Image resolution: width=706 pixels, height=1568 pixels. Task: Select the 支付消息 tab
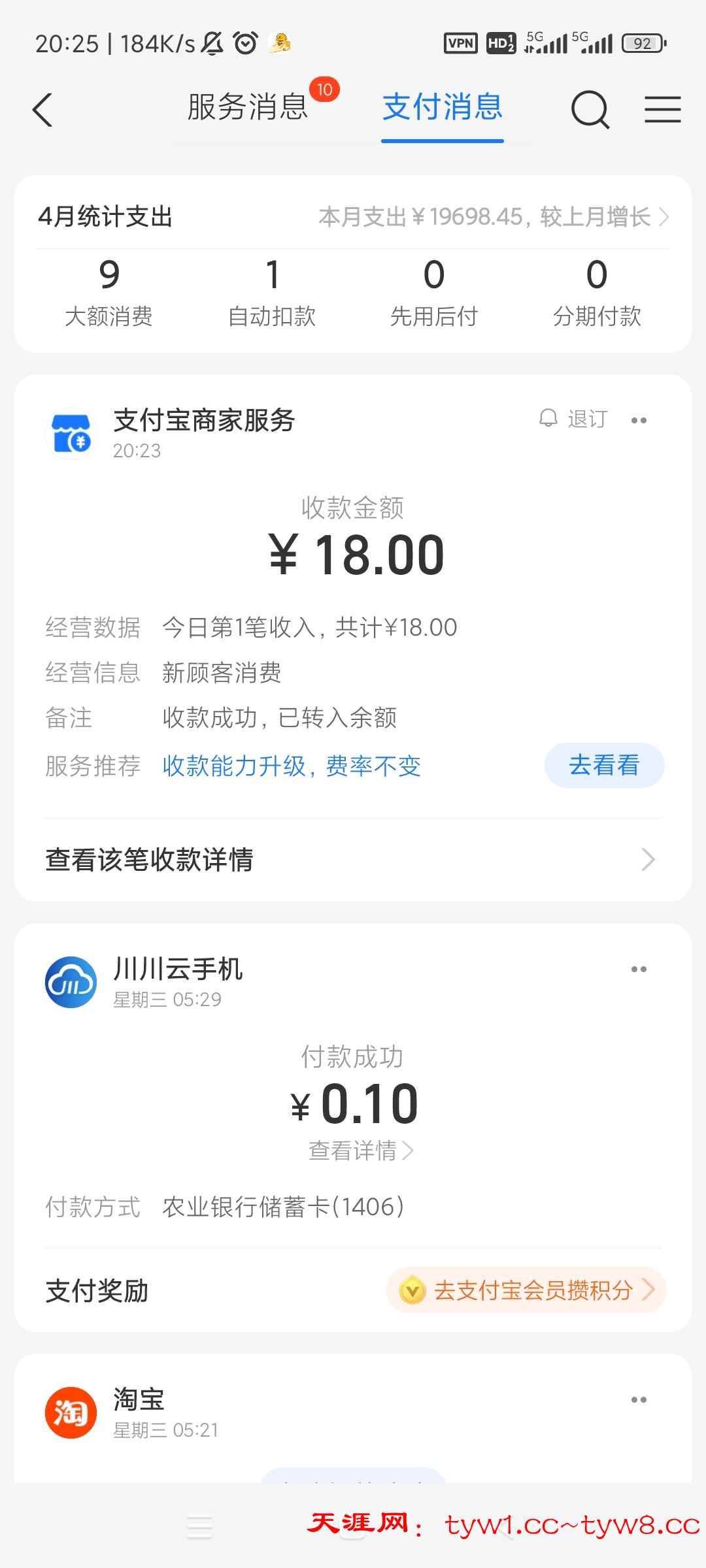443,107
